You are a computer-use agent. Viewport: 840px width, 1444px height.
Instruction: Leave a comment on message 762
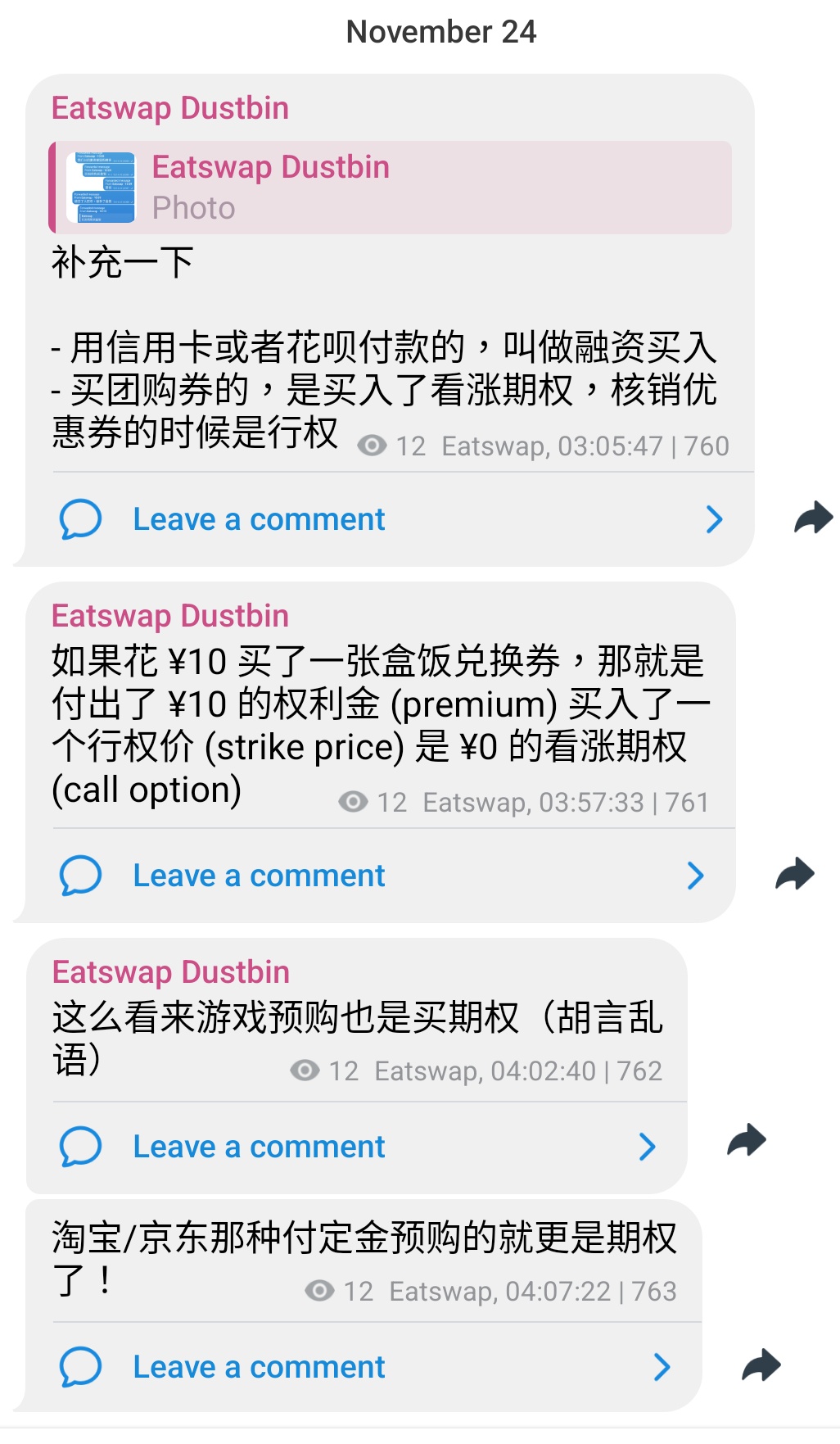259,1147
